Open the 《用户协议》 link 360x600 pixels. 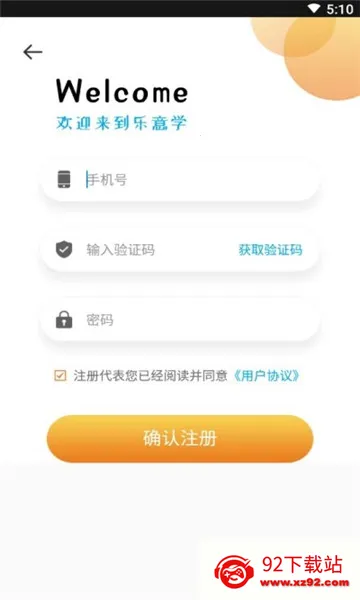266,376
